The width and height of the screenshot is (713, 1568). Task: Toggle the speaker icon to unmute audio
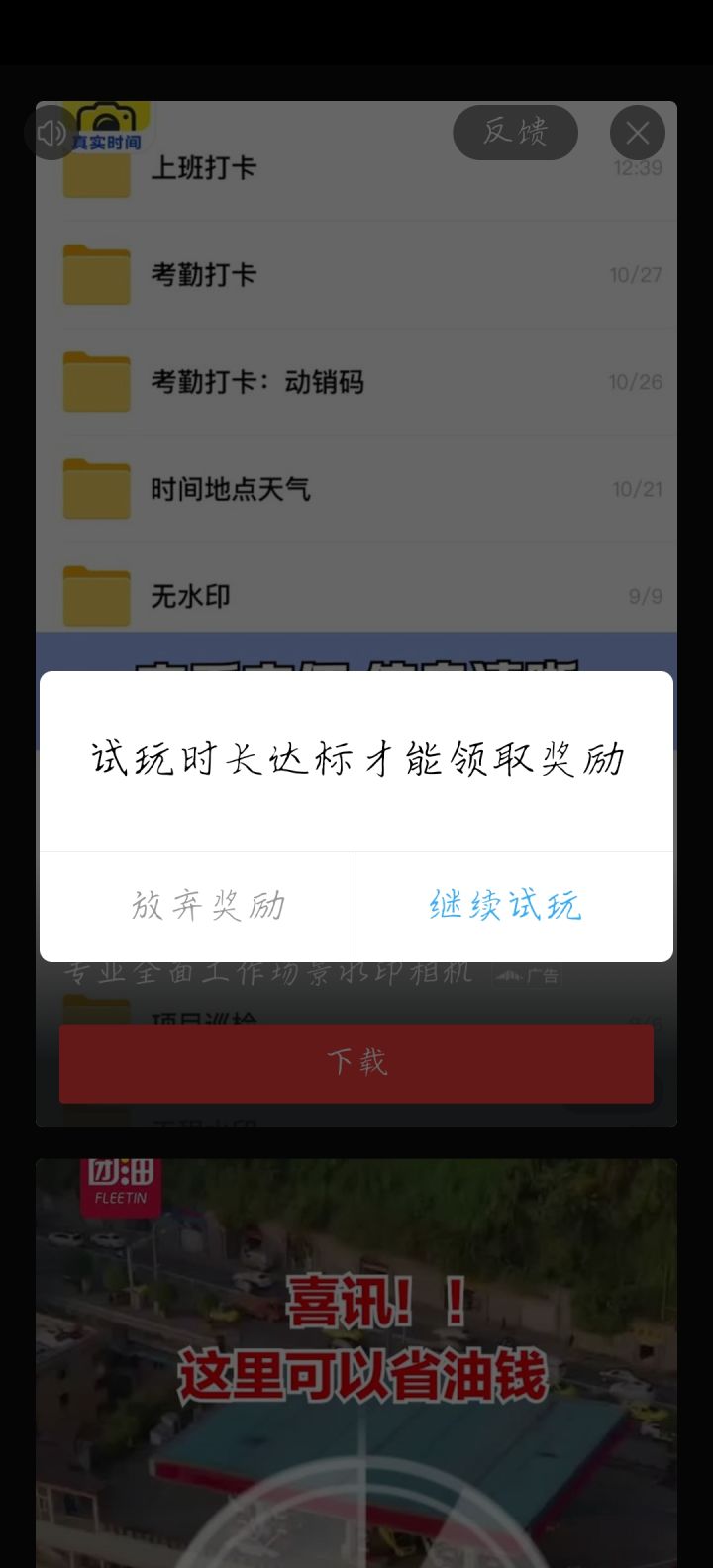(x=51, y=133)
